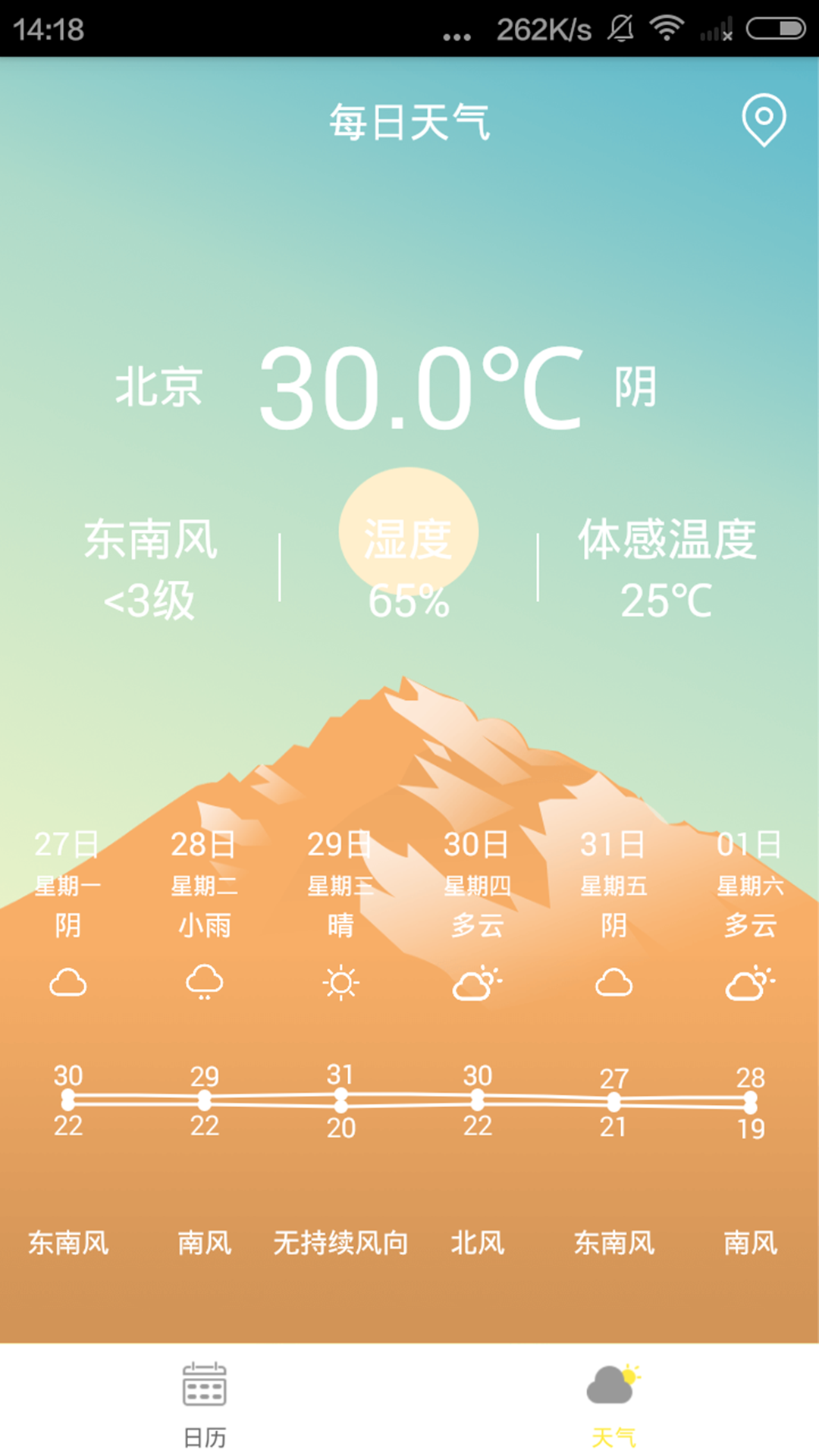Click the sunny icon for 29日 晴
This screenshot has height=1456, width=819.
[x=340, y=982]
